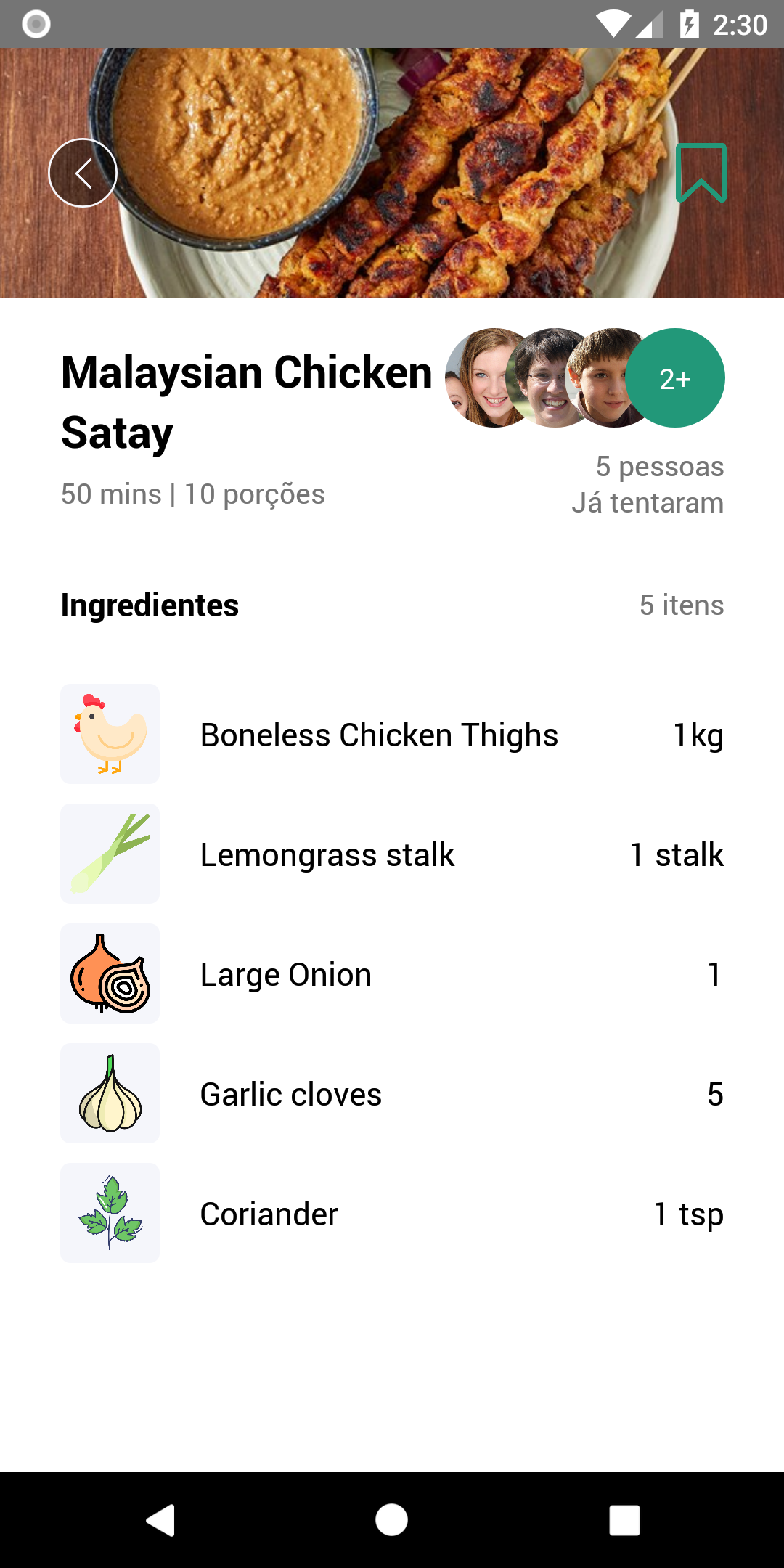The height and width of the screenshot is (1568, 784).
Task: Open the 2+ more people bubble
Action: click(x=674, y=378)
